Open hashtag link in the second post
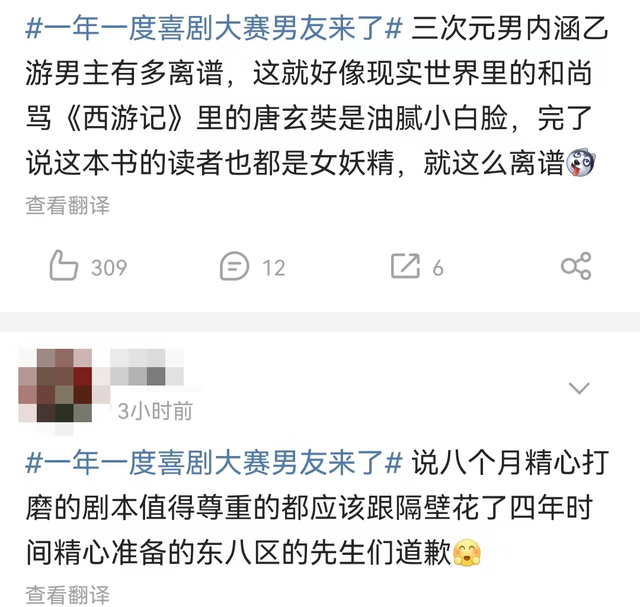This screenshot has width=640, height=607. [215, 462]
